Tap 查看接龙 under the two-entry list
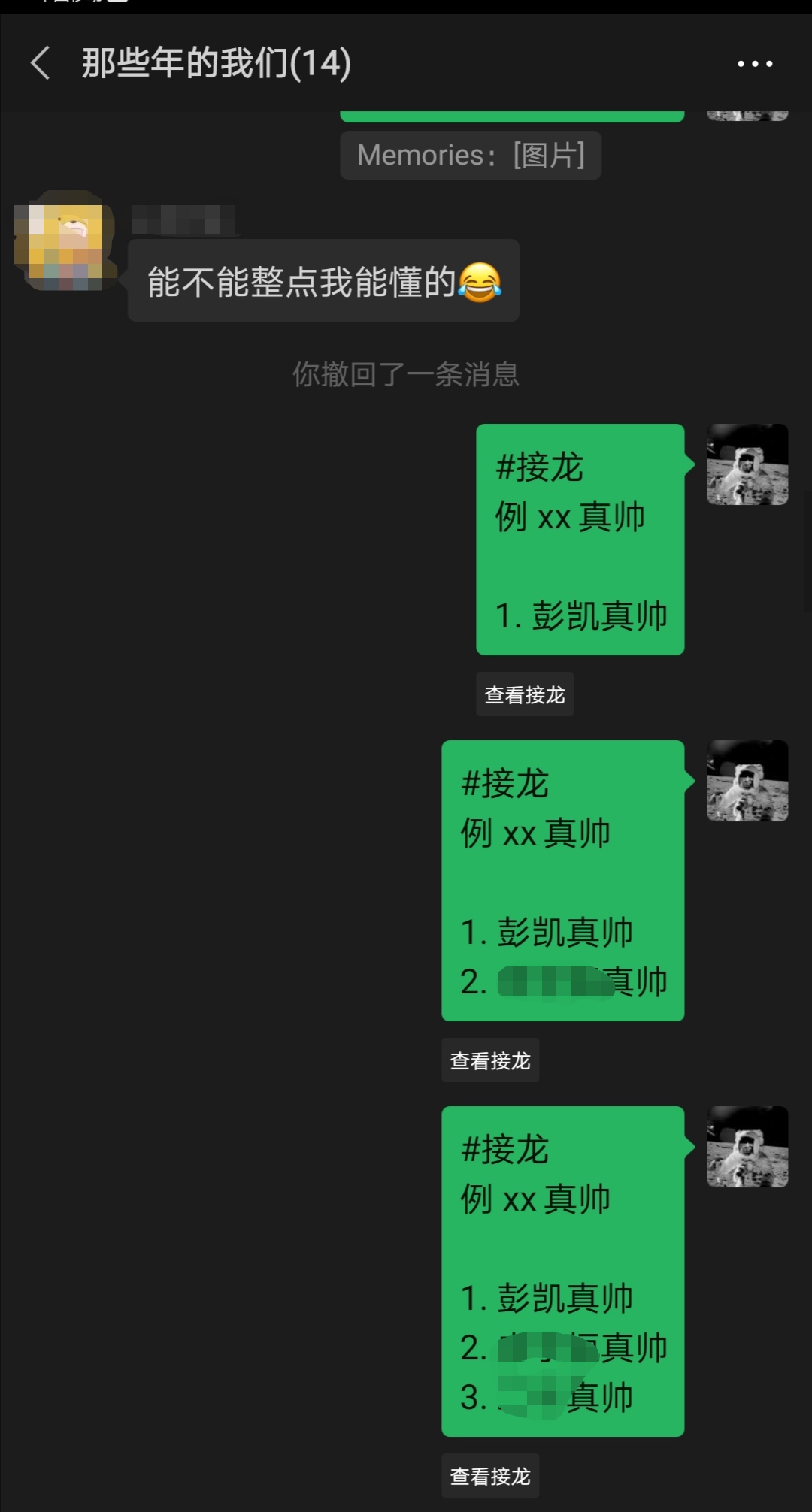Image resolution: width=812 pixels, height=1512 pixels. click(x=490, y=1060)
